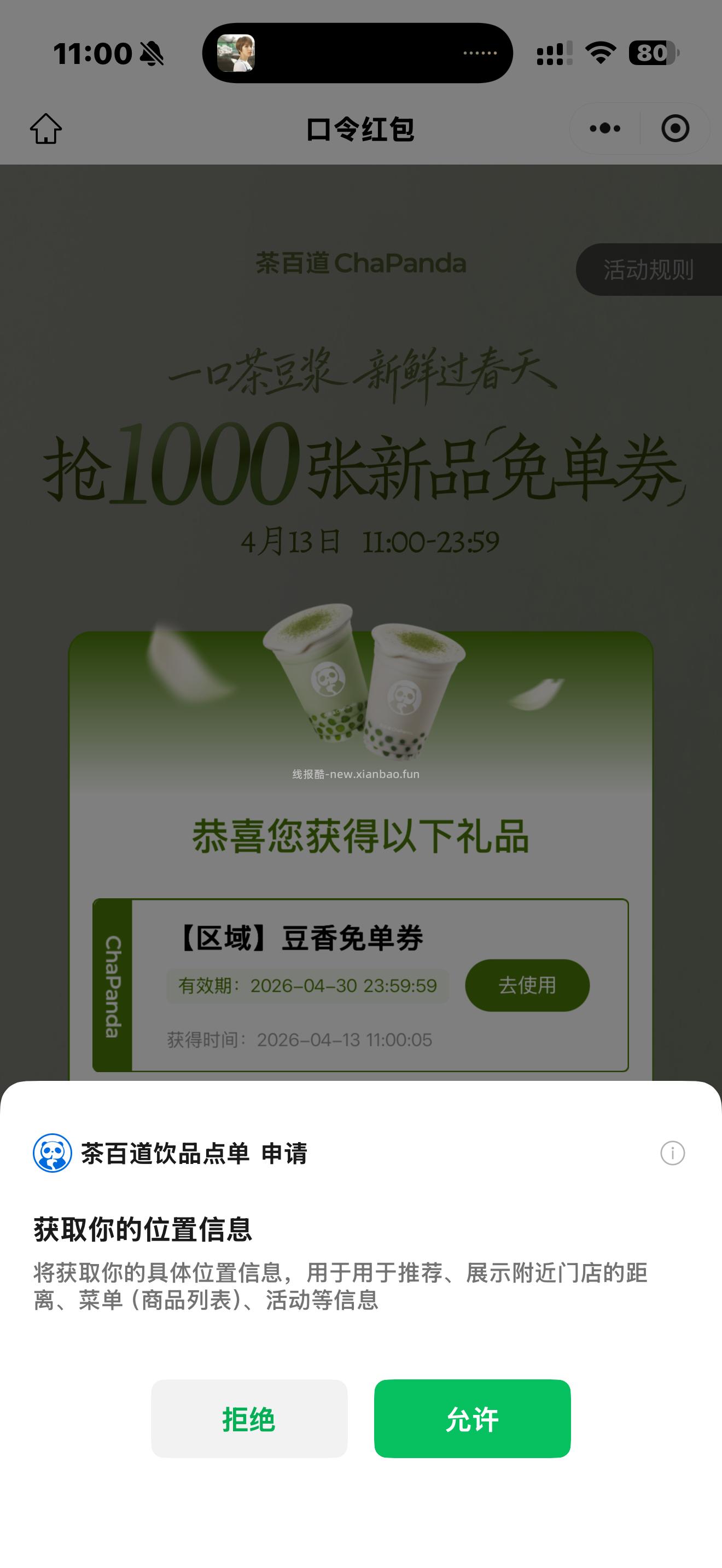Screen dimensions: 722x1568
Task: Tap 拒绝 to deny location access
Action: (249, 1419)
